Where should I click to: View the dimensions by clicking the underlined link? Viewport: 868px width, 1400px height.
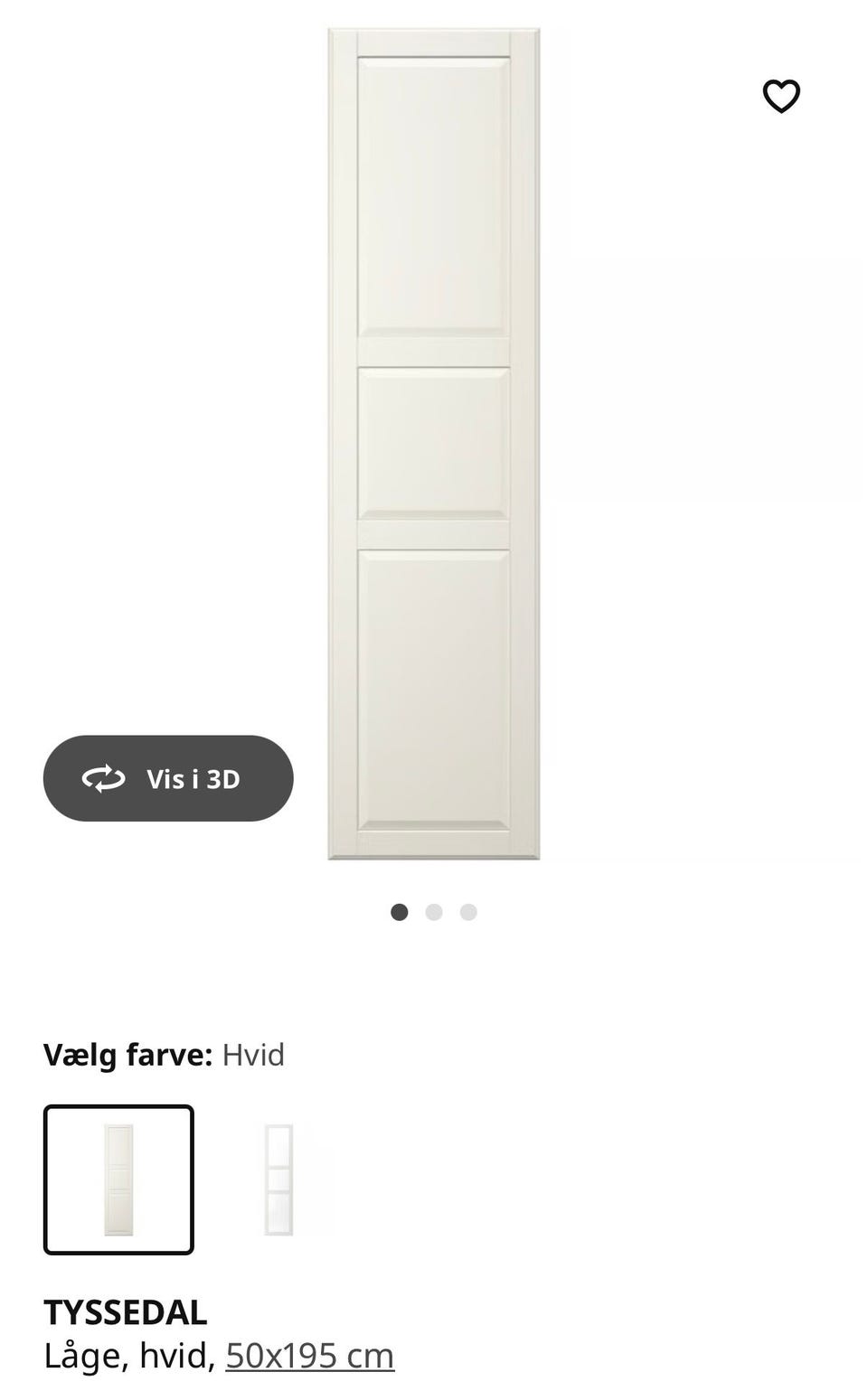[307, 1355]
